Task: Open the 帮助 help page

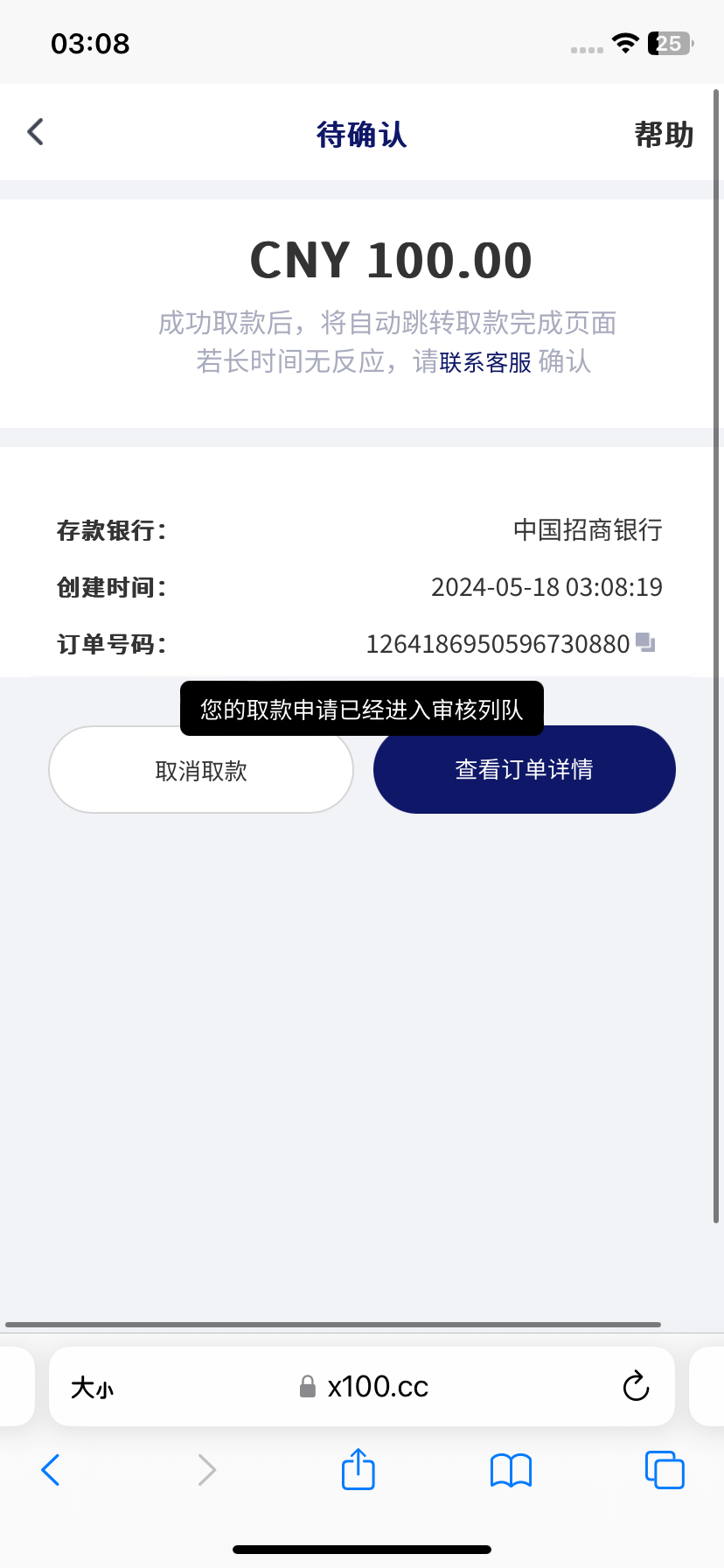Action: 664,135
